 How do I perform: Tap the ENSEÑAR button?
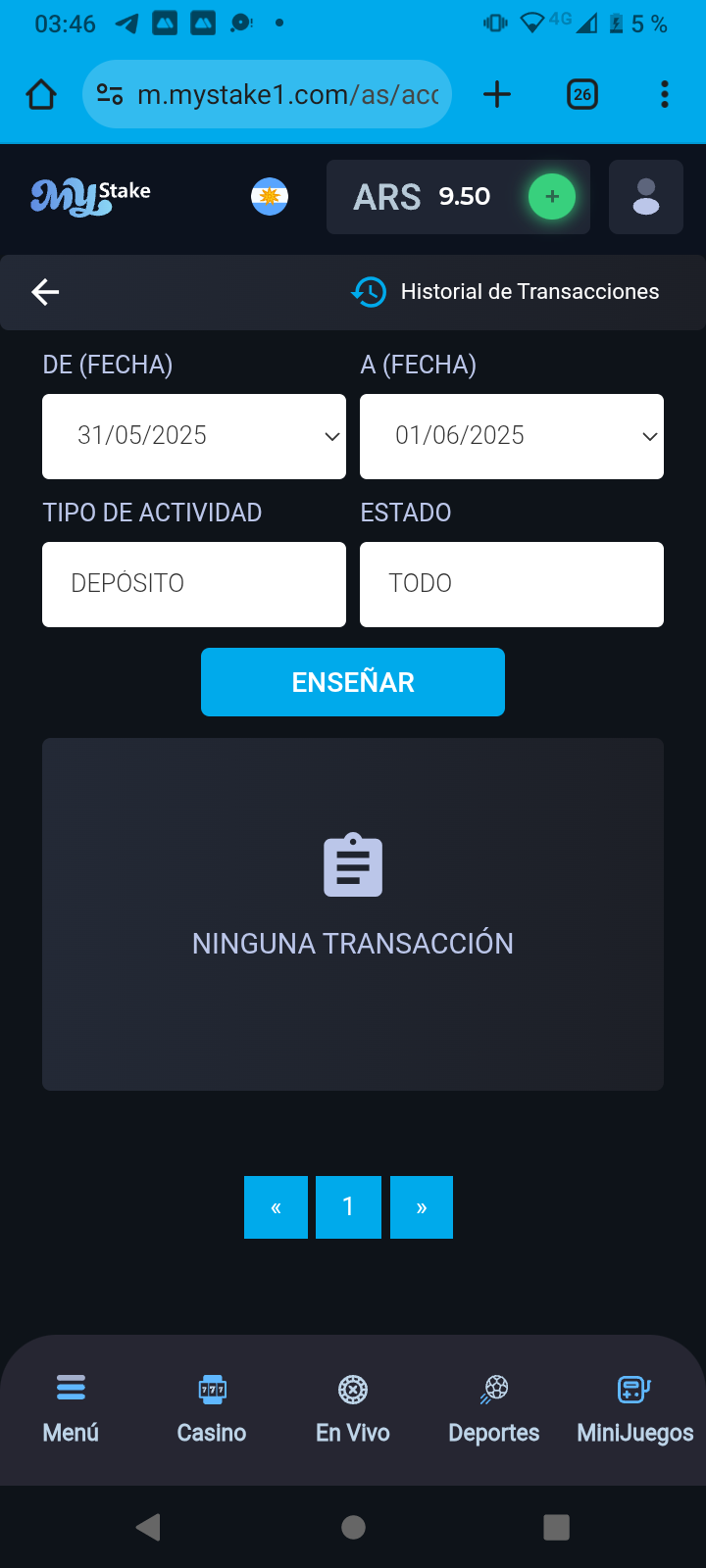point(353,682)
